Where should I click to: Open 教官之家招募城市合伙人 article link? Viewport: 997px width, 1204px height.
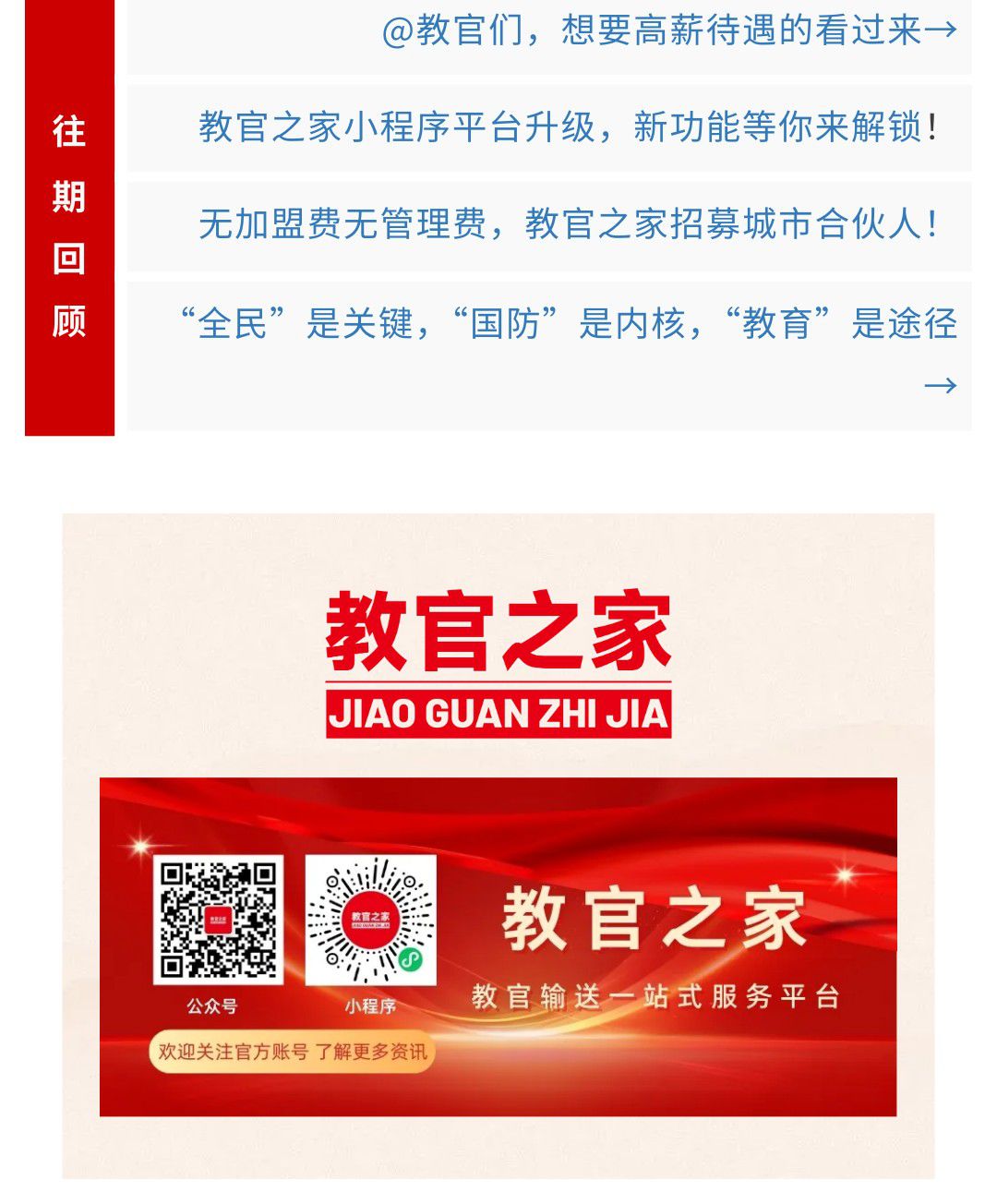[x=568, y=224]
